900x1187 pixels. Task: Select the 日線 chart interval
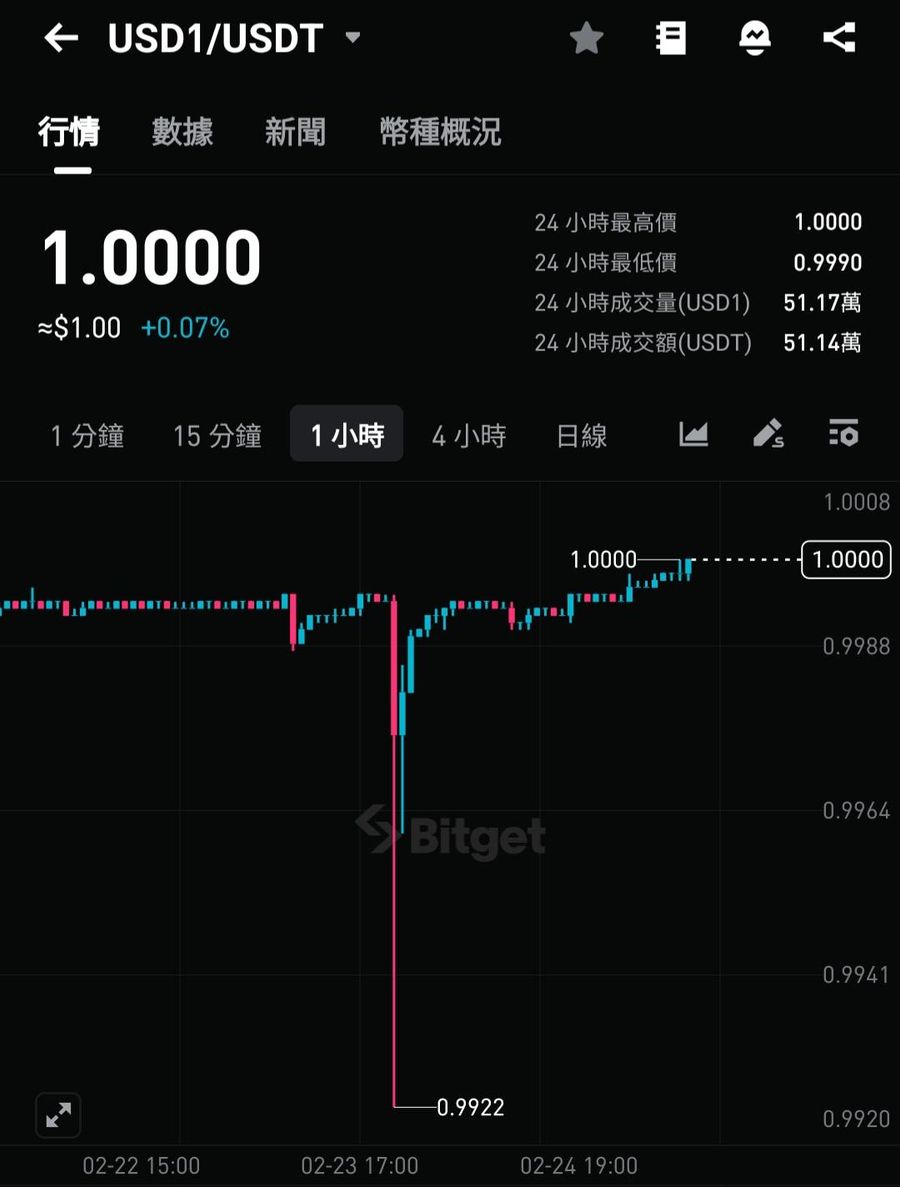(x=581, y=436)
